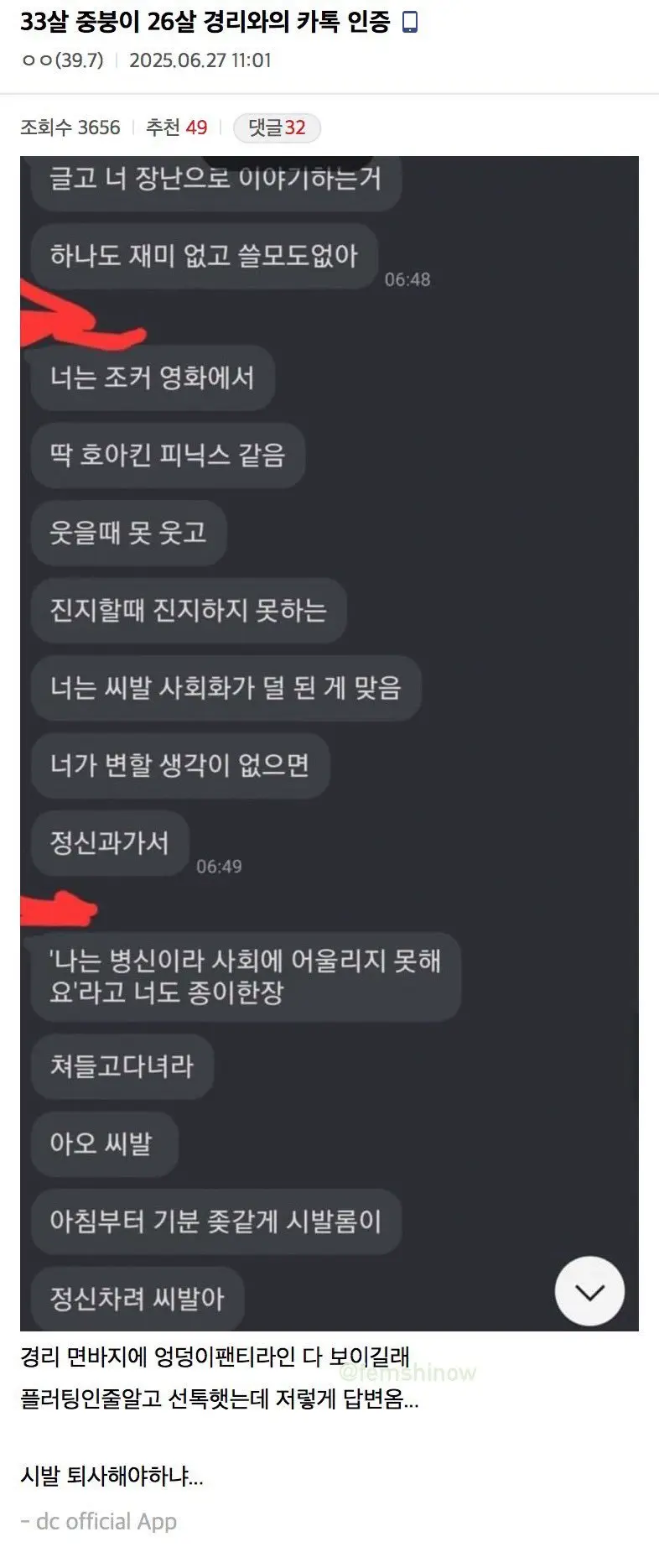This screenshot has height=1568, width=659.
Task: Open the author ㅇㅇ(39.7) profile
Action: coord(62,60)
